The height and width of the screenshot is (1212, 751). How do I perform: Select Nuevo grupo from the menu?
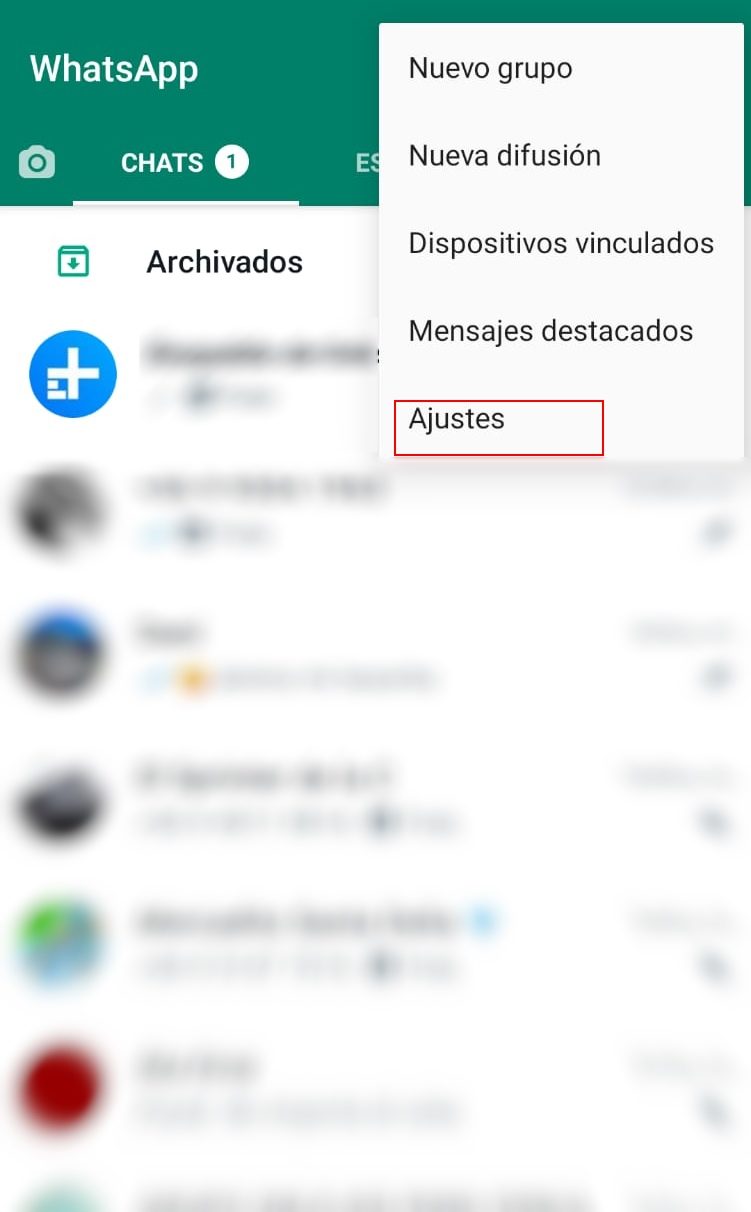490,69
